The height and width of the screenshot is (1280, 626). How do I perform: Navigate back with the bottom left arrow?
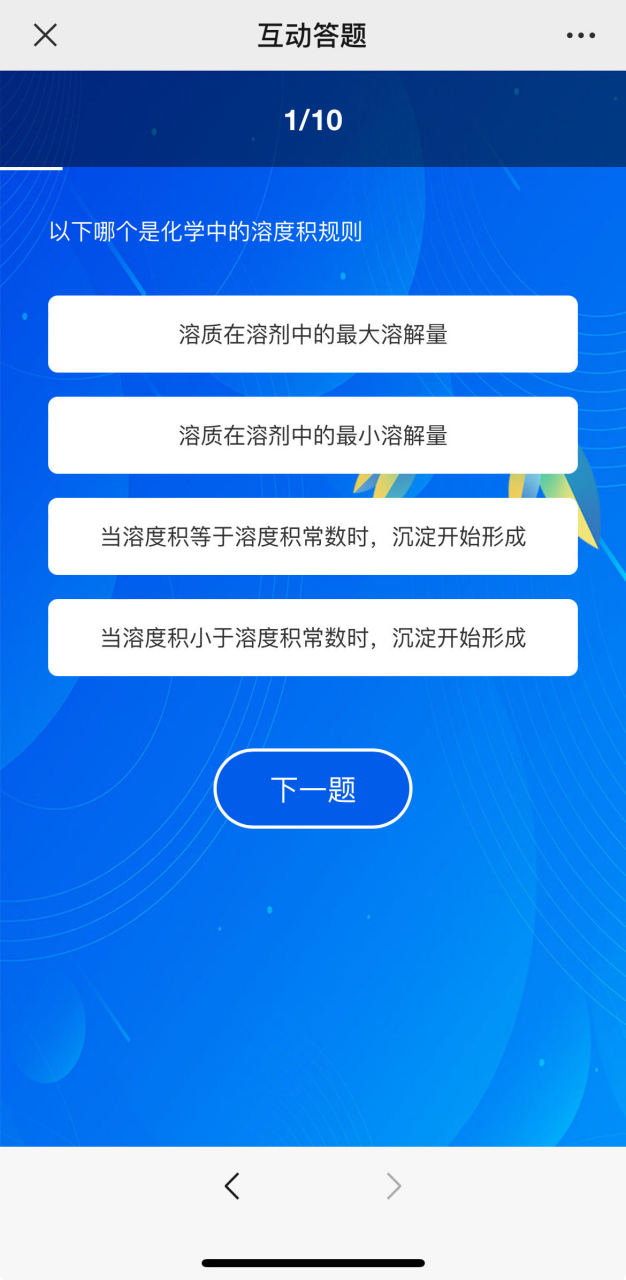click(x=232, y=1186)
